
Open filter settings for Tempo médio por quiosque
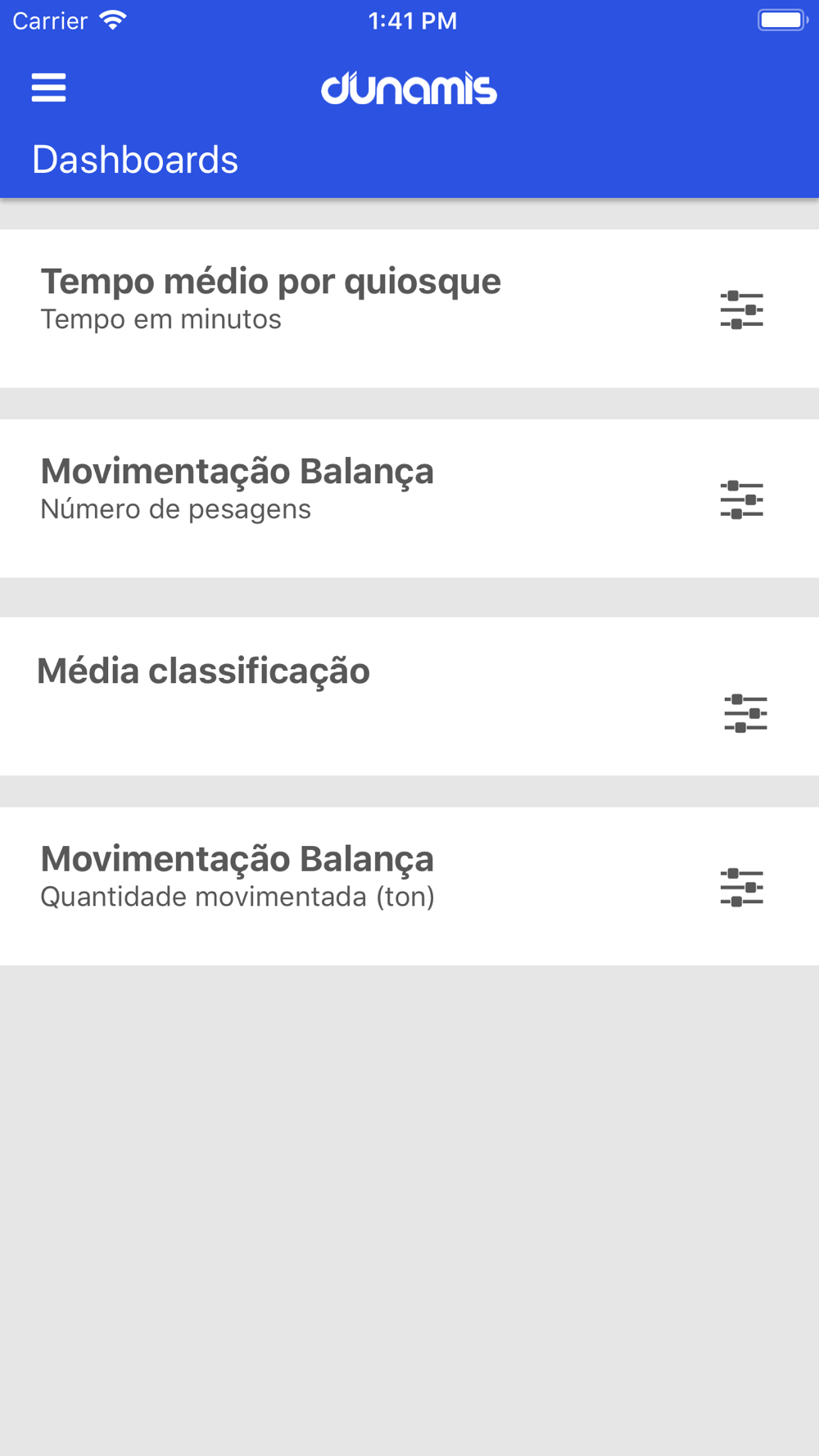pos(742,310)
